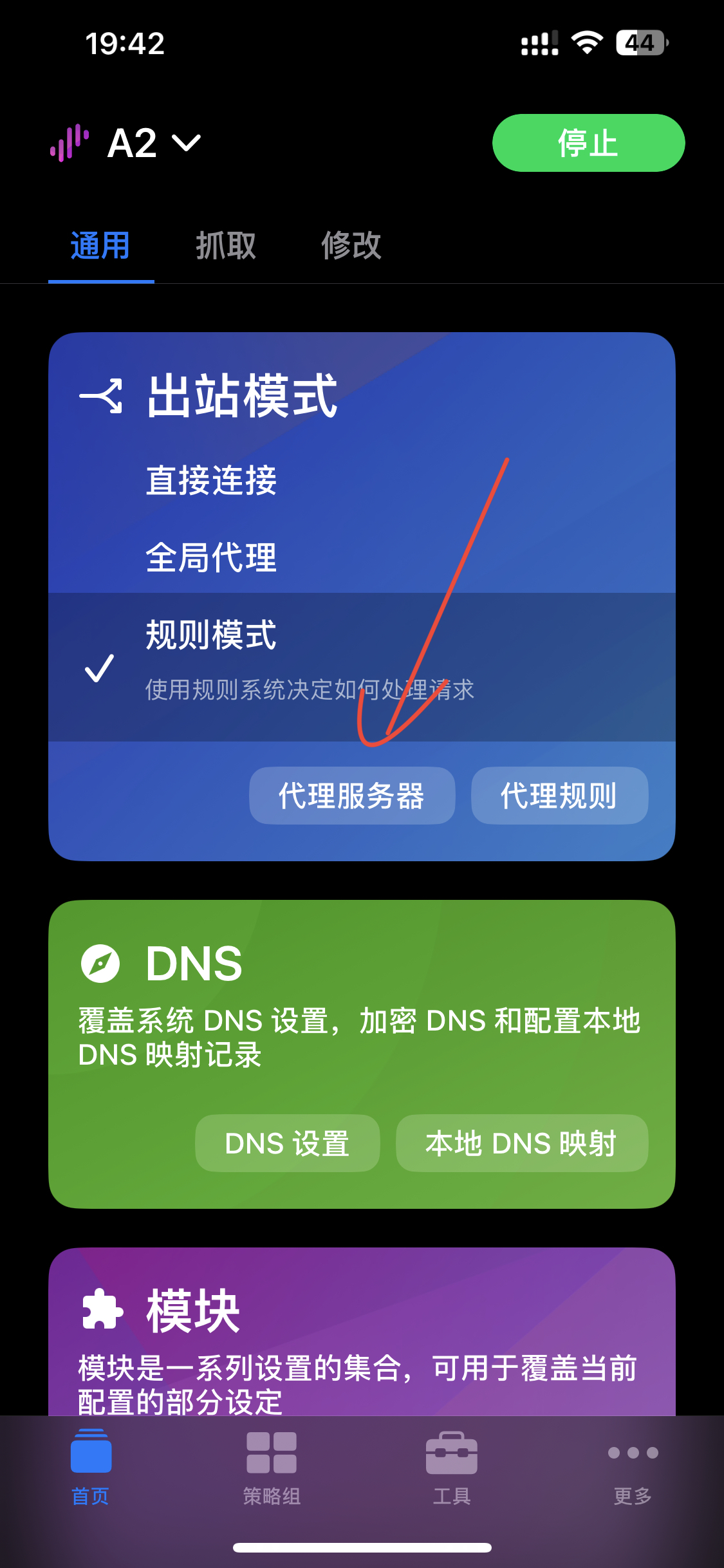Viewport: 724px width, 1568px height.
Task: Open the A2 profile dropdown
Action: click(153, 142)
